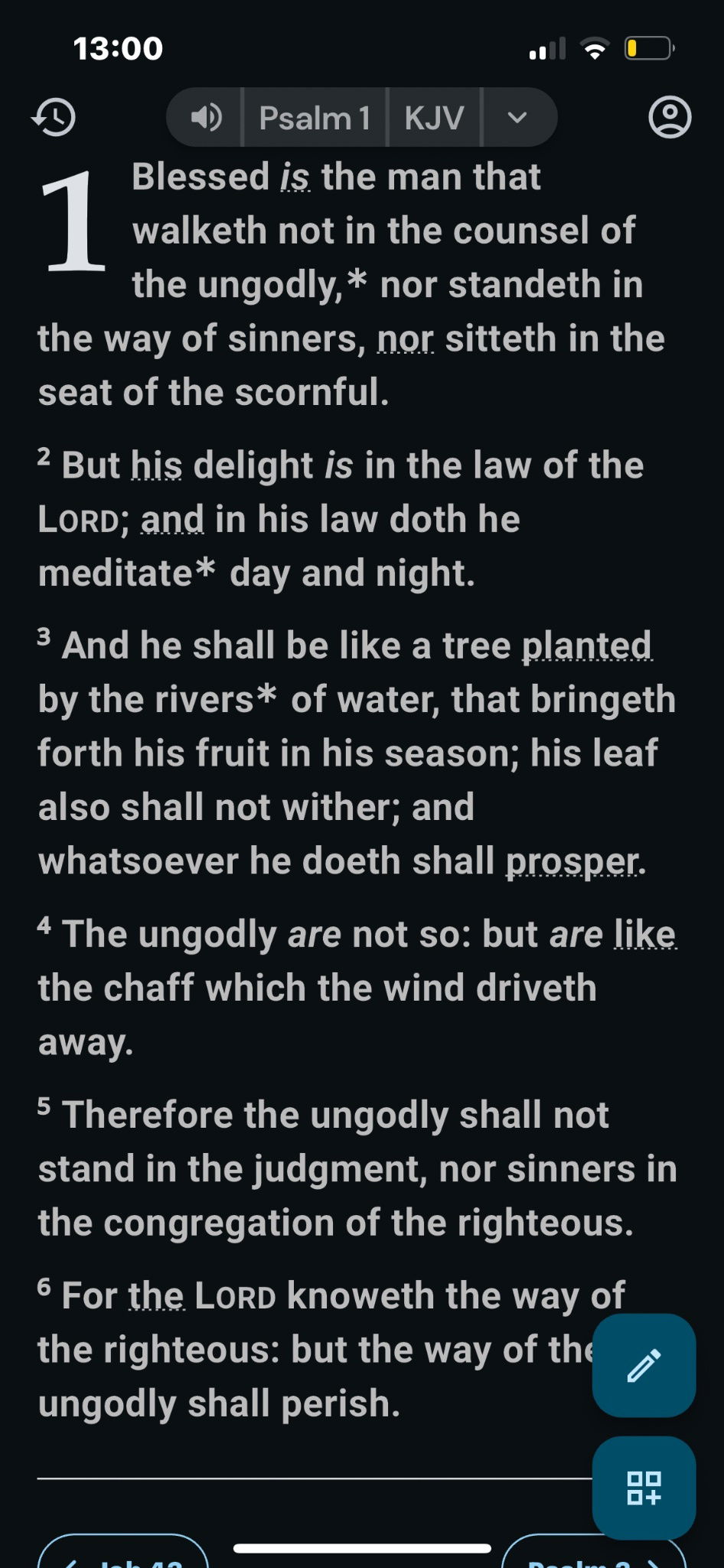Viewport: 724px width, 1568px height.
Task: Tap the underlined word "planted" in verse 3
Action: [x=587, y=645]
